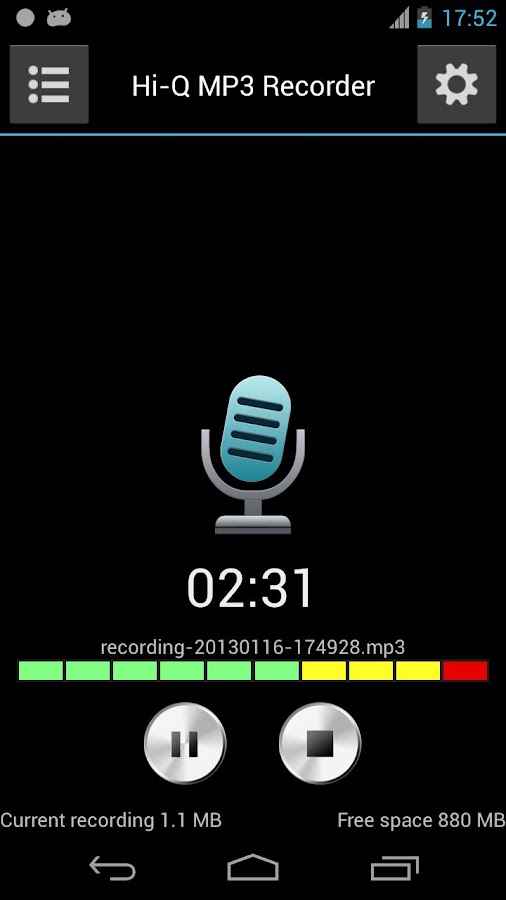
Task: Tap the system back button
Action: 112,867
